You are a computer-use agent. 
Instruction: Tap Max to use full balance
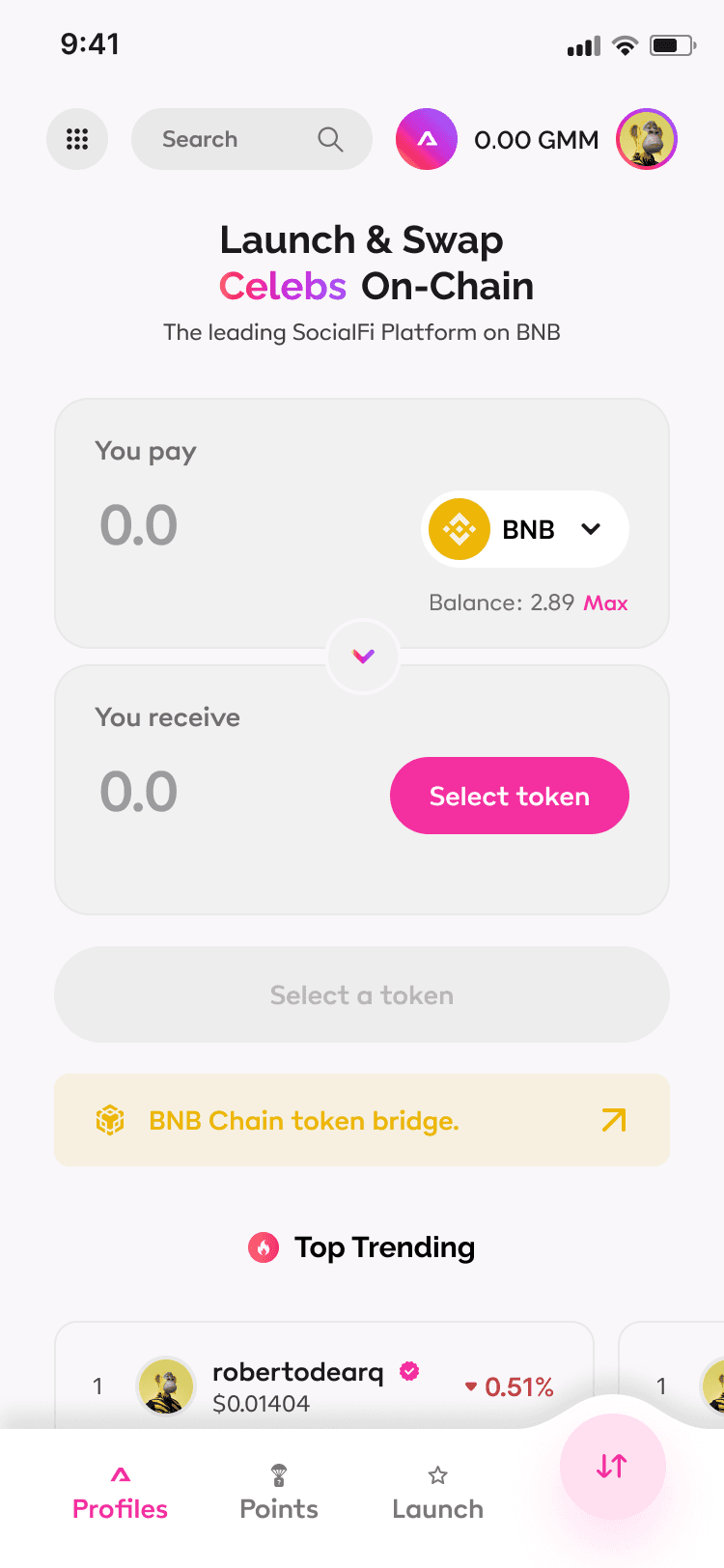pyautogui.click(x=605, y=603)
